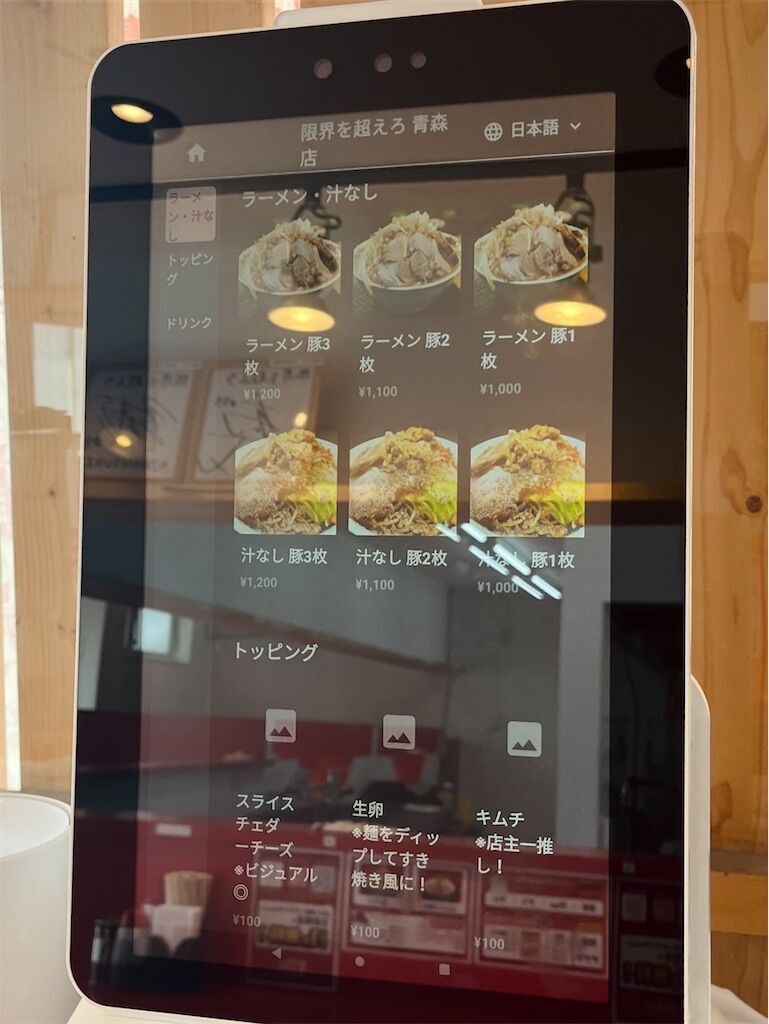Tap the system home circle button
This screenshot has height=1024, width=769.
pos(360,961)
